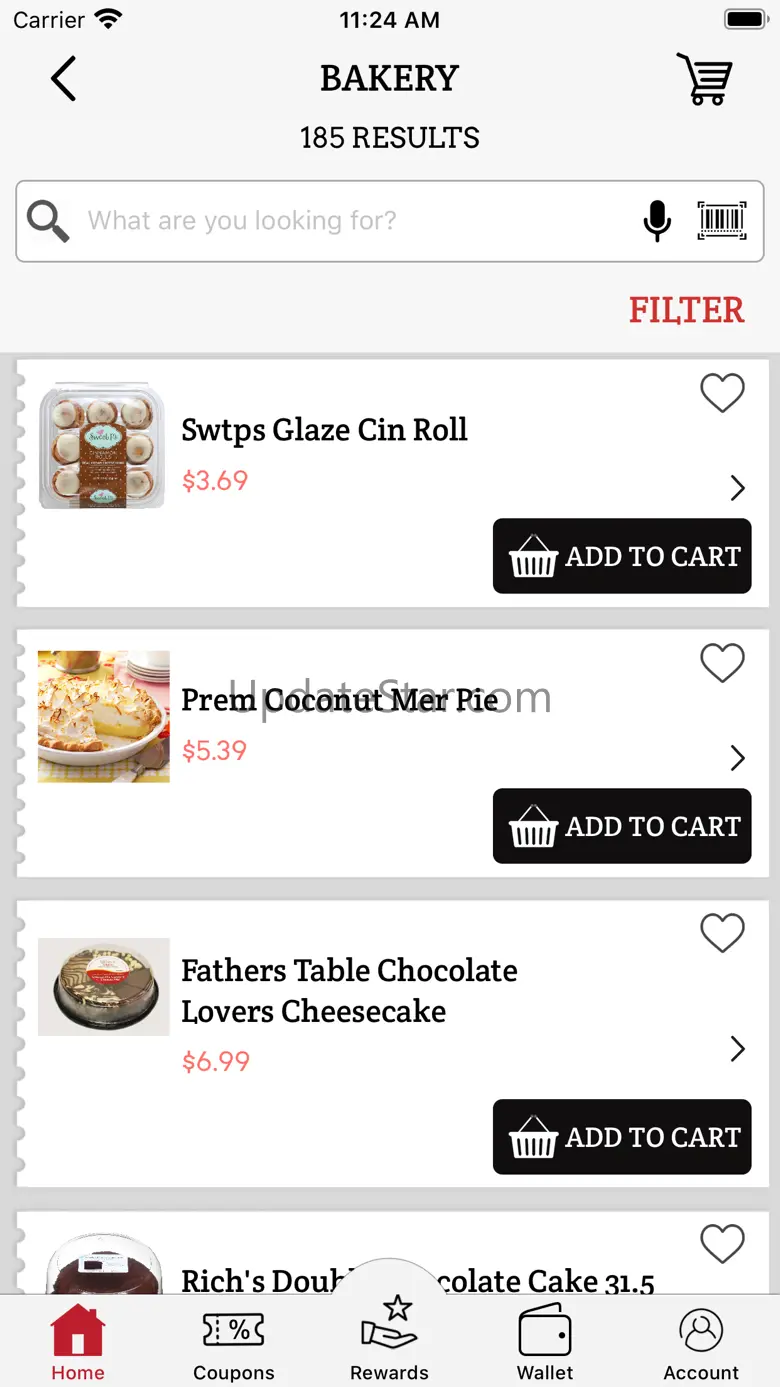View Prem Coconut Mer Pie product details
Screen dimensions: 780x1387
(738, 758)
